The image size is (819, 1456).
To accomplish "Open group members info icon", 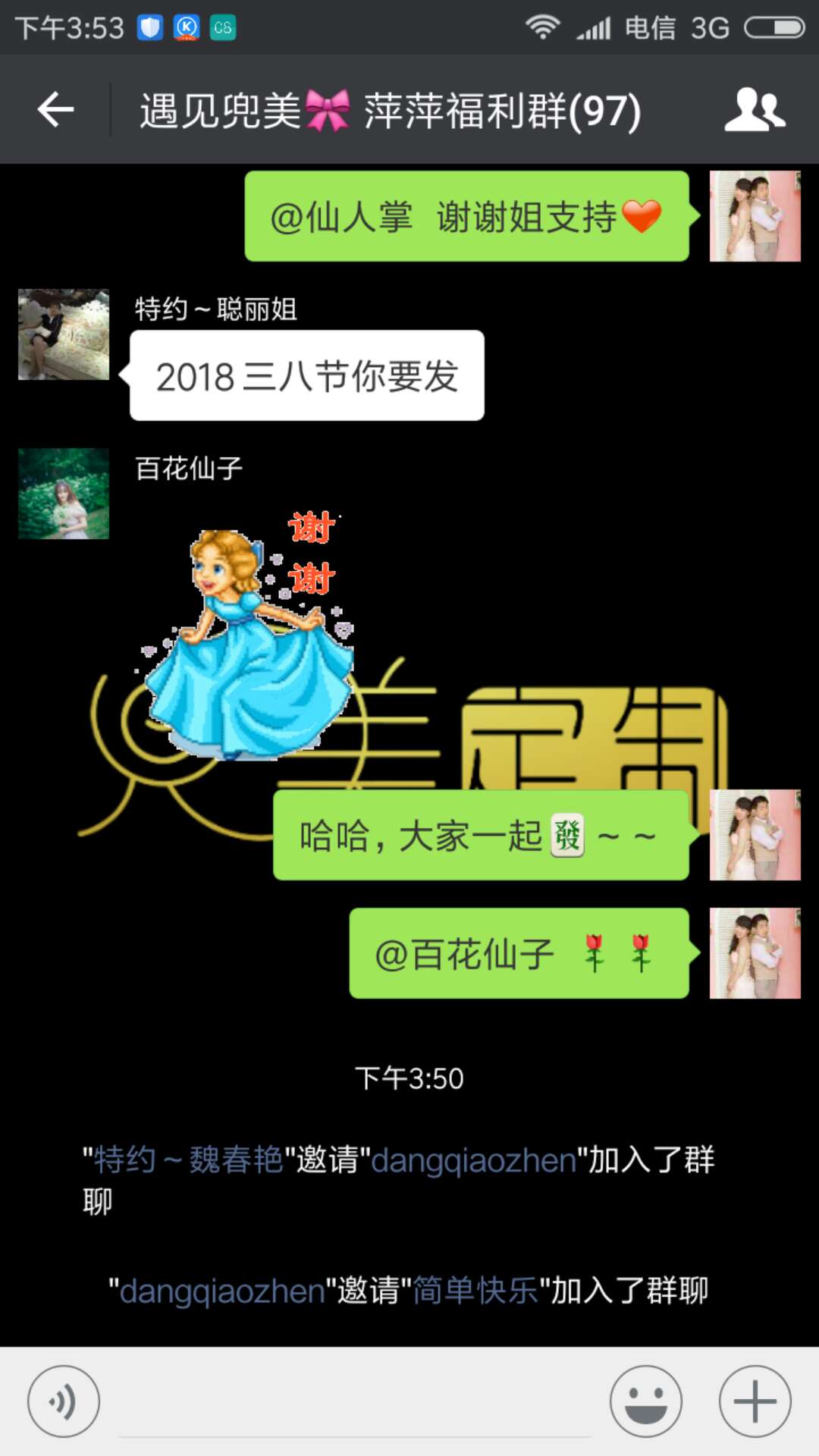I will 754,111.
